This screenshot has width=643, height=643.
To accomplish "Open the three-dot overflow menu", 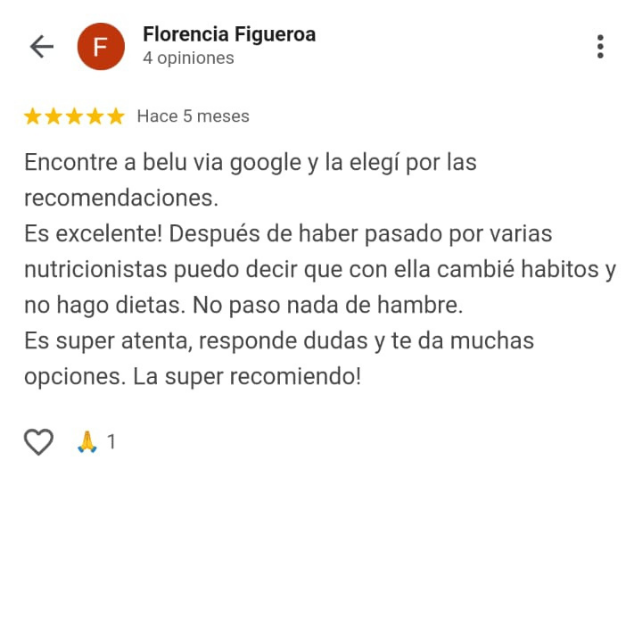I will coord(600,46).
